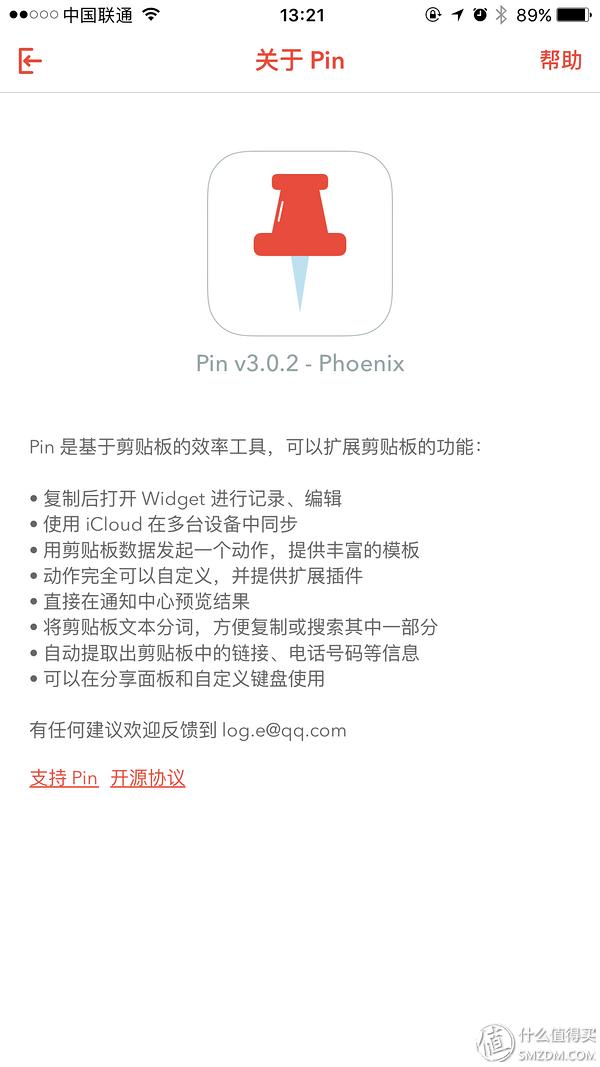Open the 帮助 help page

point(560,61)
